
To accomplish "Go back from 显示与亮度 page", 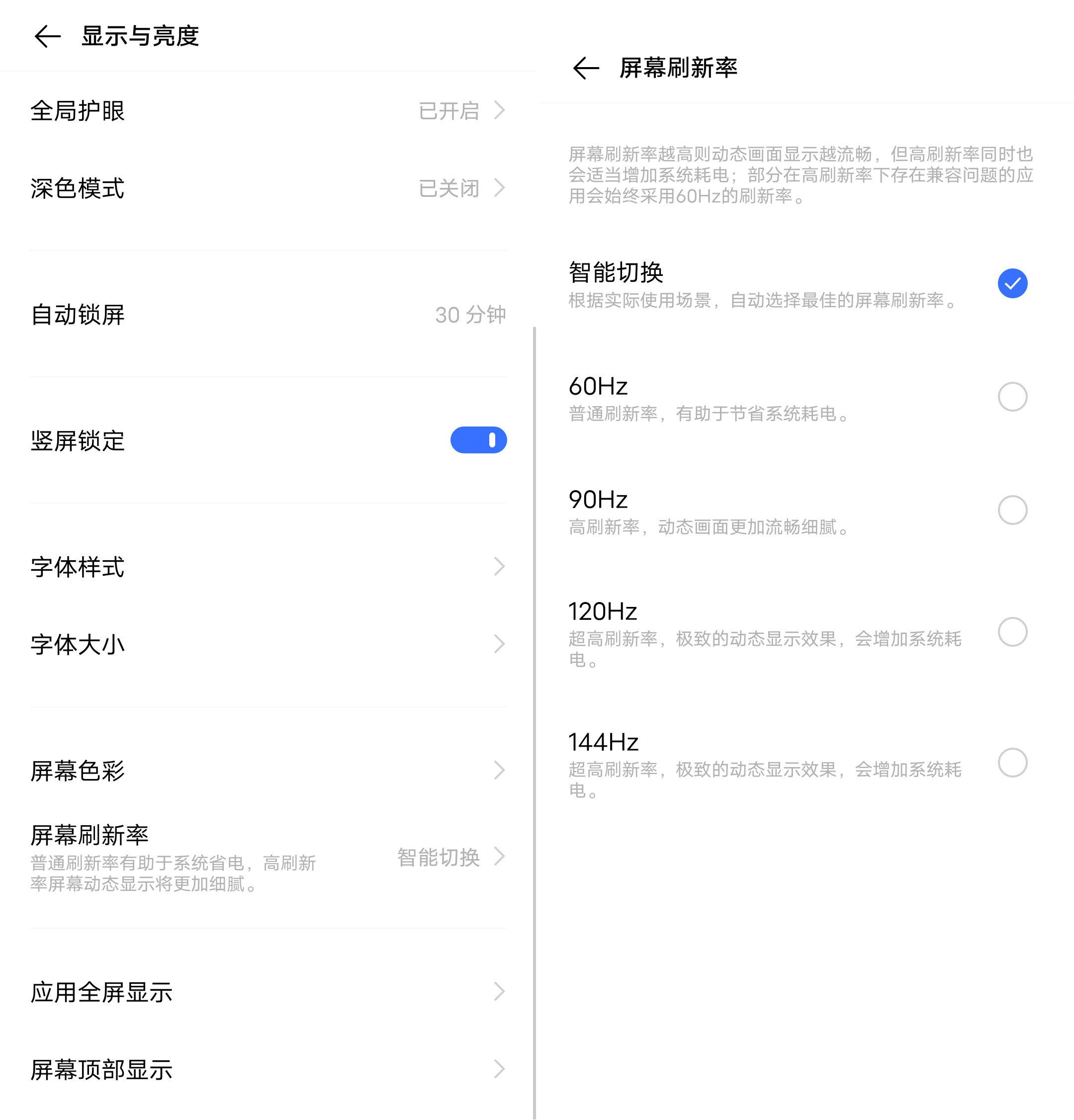I will coord(47,37).
